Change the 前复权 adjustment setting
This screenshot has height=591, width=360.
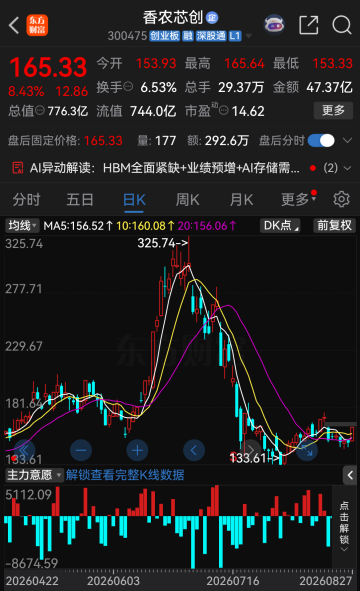point(334,225)
